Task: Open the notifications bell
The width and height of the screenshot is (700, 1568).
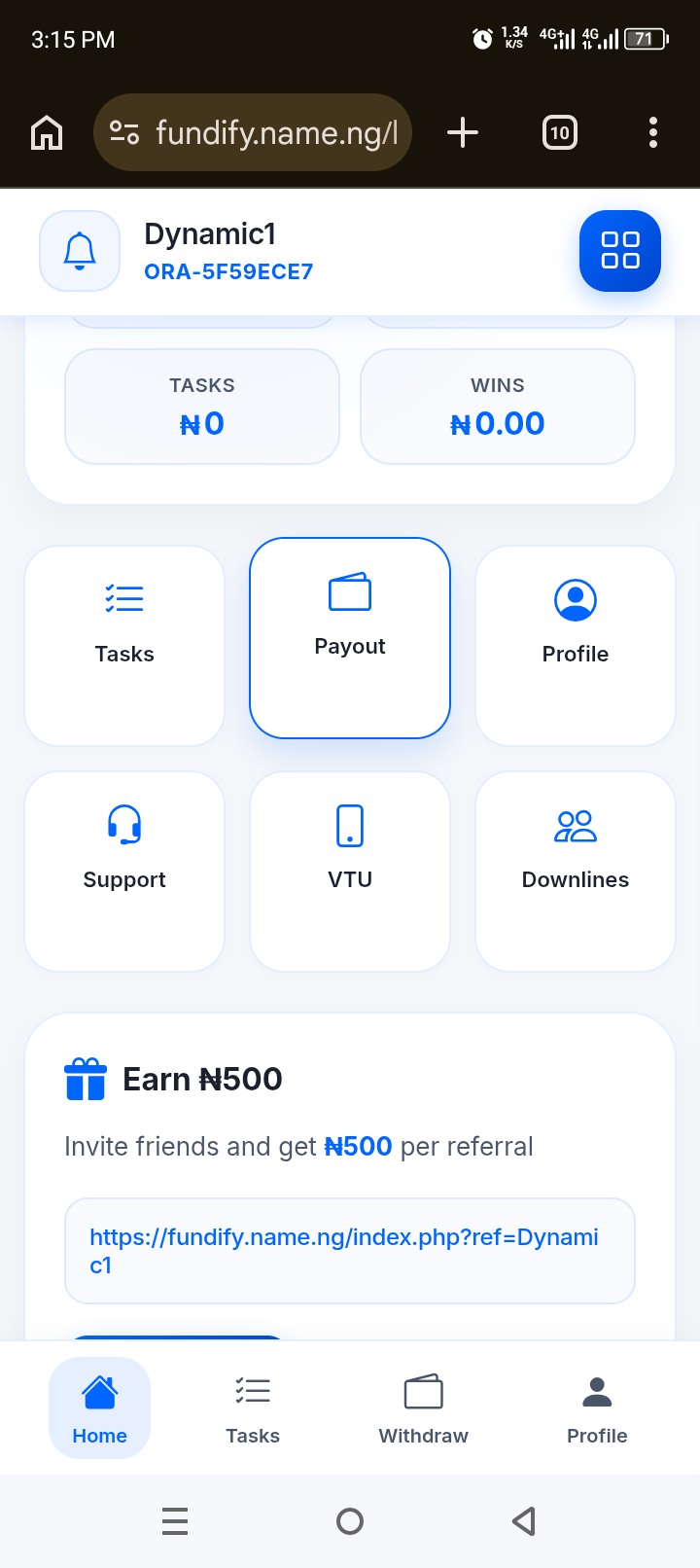Action: click(80, 251)
